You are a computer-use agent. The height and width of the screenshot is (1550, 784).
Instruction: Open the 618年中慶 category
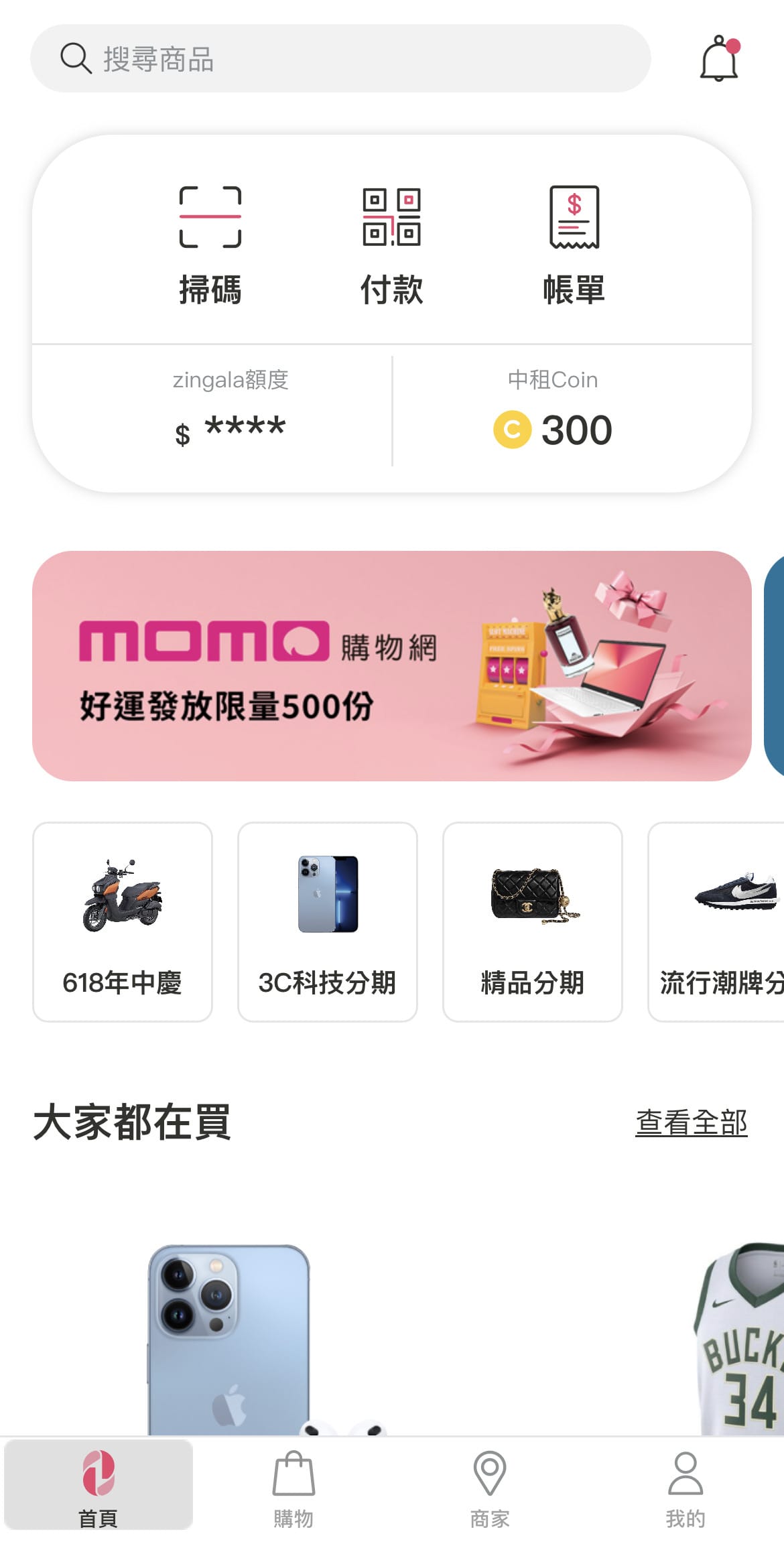tap(123, 921)
